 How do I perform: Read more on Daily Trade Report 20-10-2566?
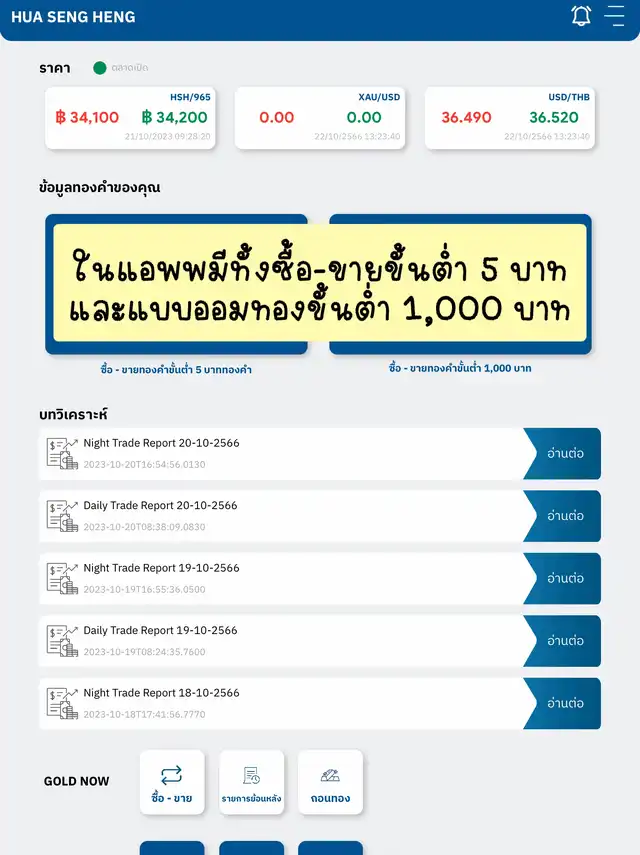click(x=564, y=516)
